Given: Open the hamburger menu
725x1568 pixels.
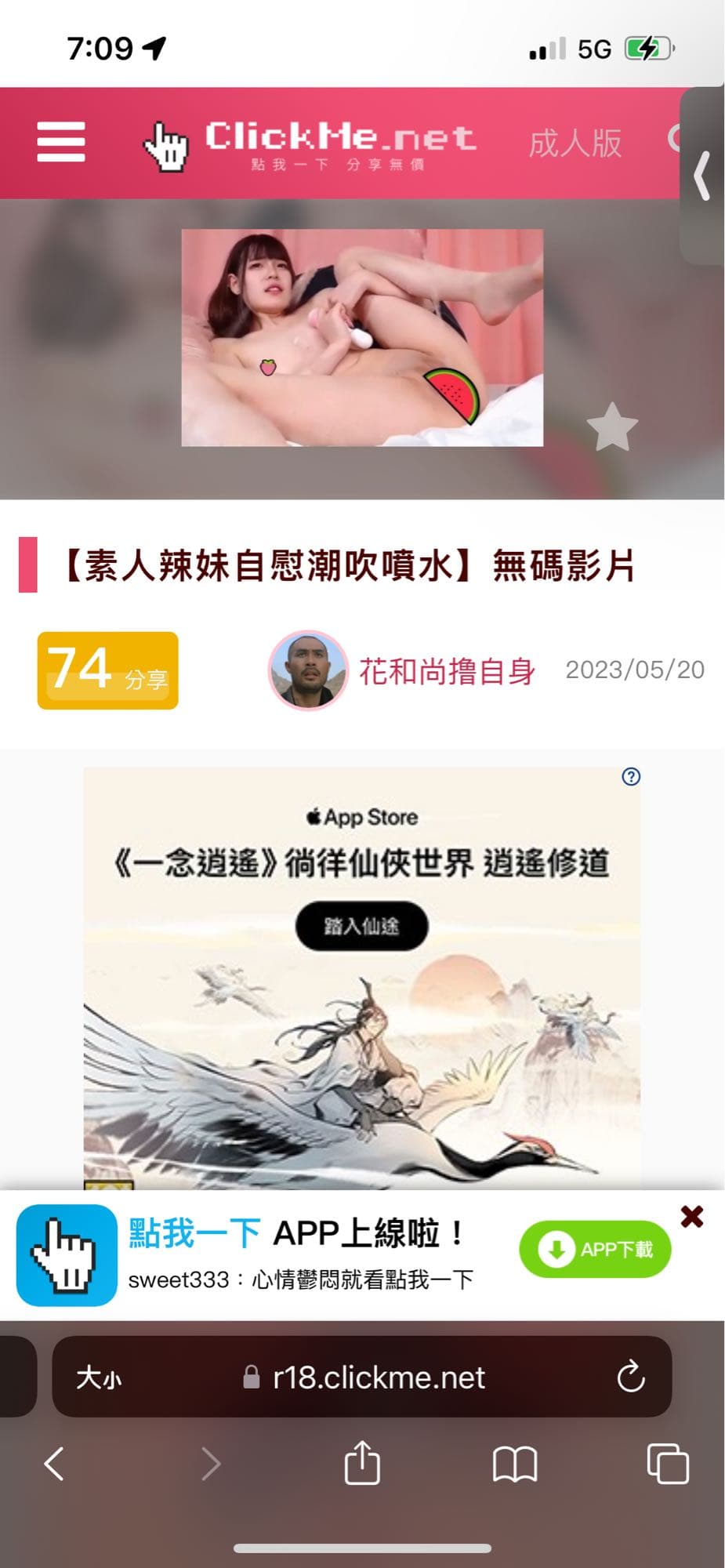Looking at the screenshot, I should 61,142.
